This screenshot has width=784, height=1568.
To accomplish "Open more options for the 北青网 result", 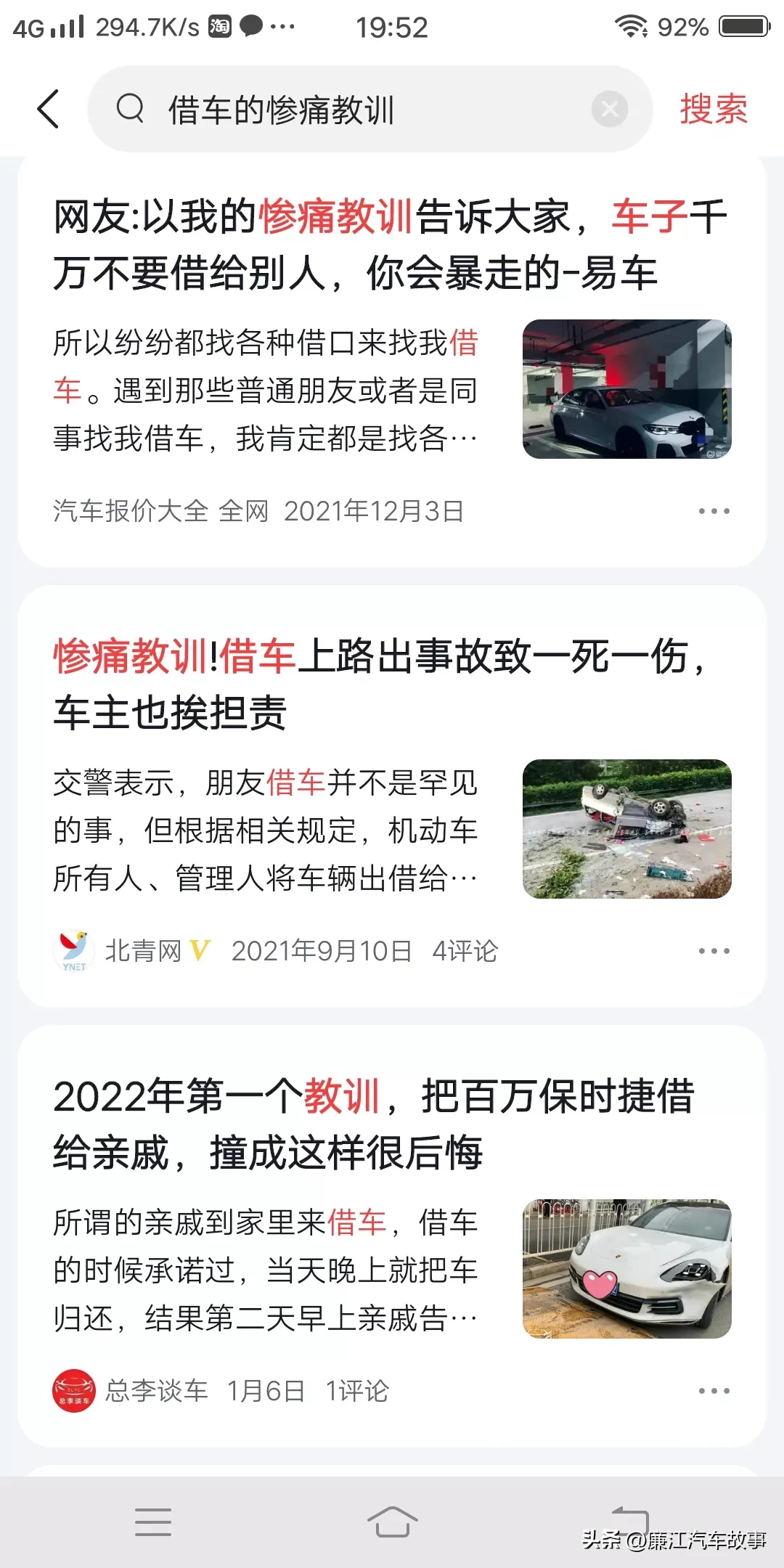I will point(714,951).
